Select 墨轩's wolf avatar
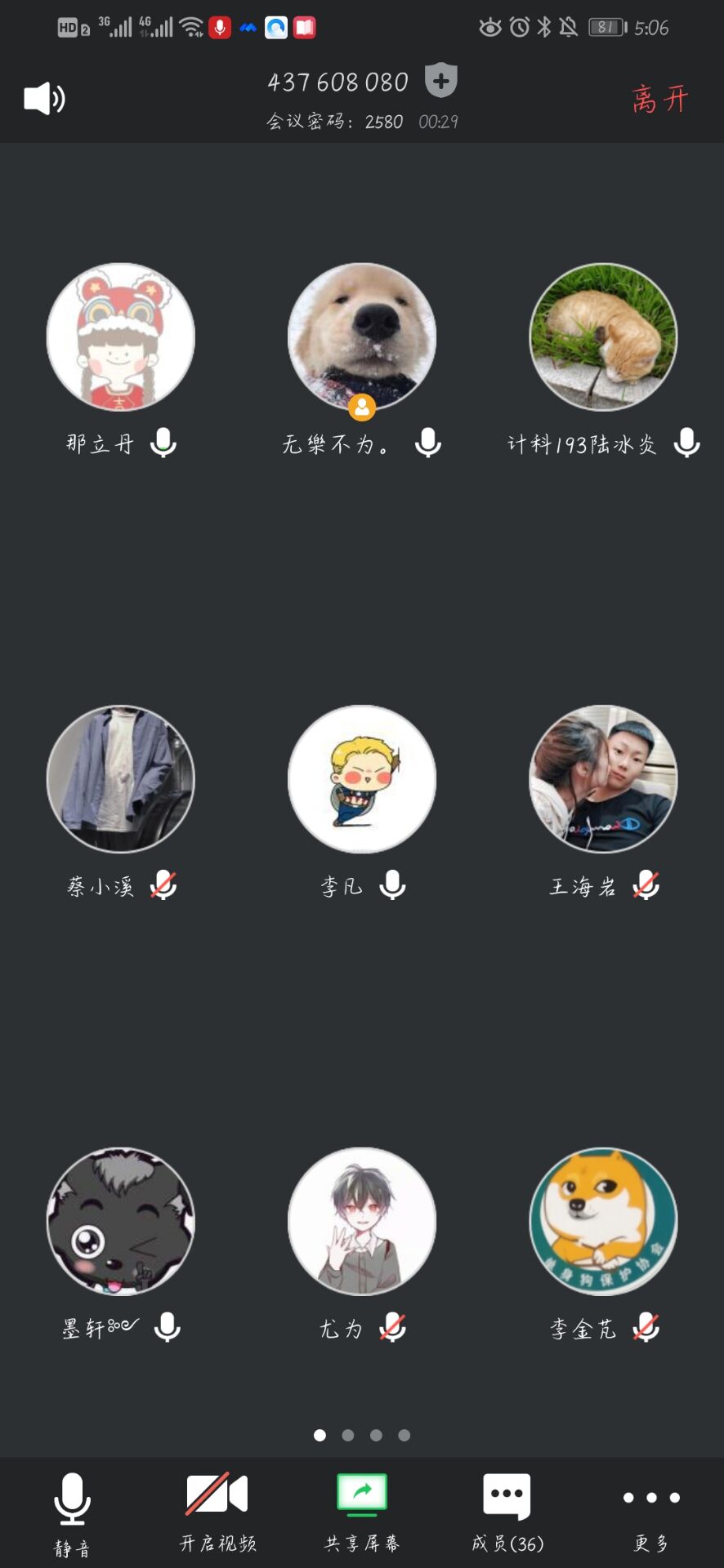The height and width of the screenshot is (1568, 724). (x=121, y=1222)
